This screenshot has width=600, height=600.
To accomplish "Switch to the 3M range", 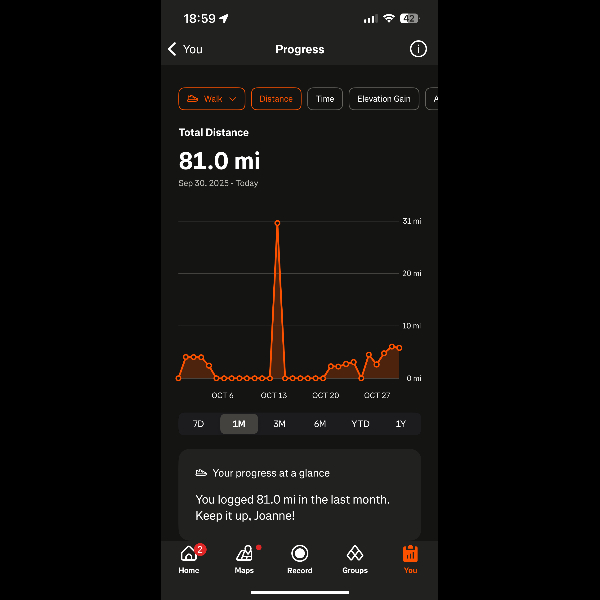I will [x=279, y=424].
